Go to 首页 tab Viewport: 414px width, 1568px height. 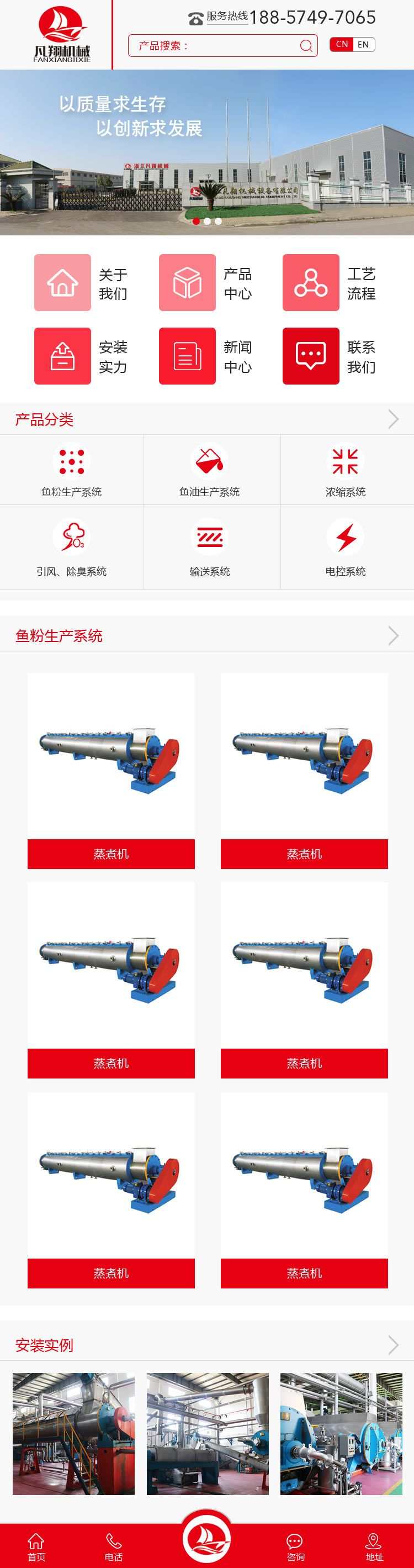click(36, 1546)
